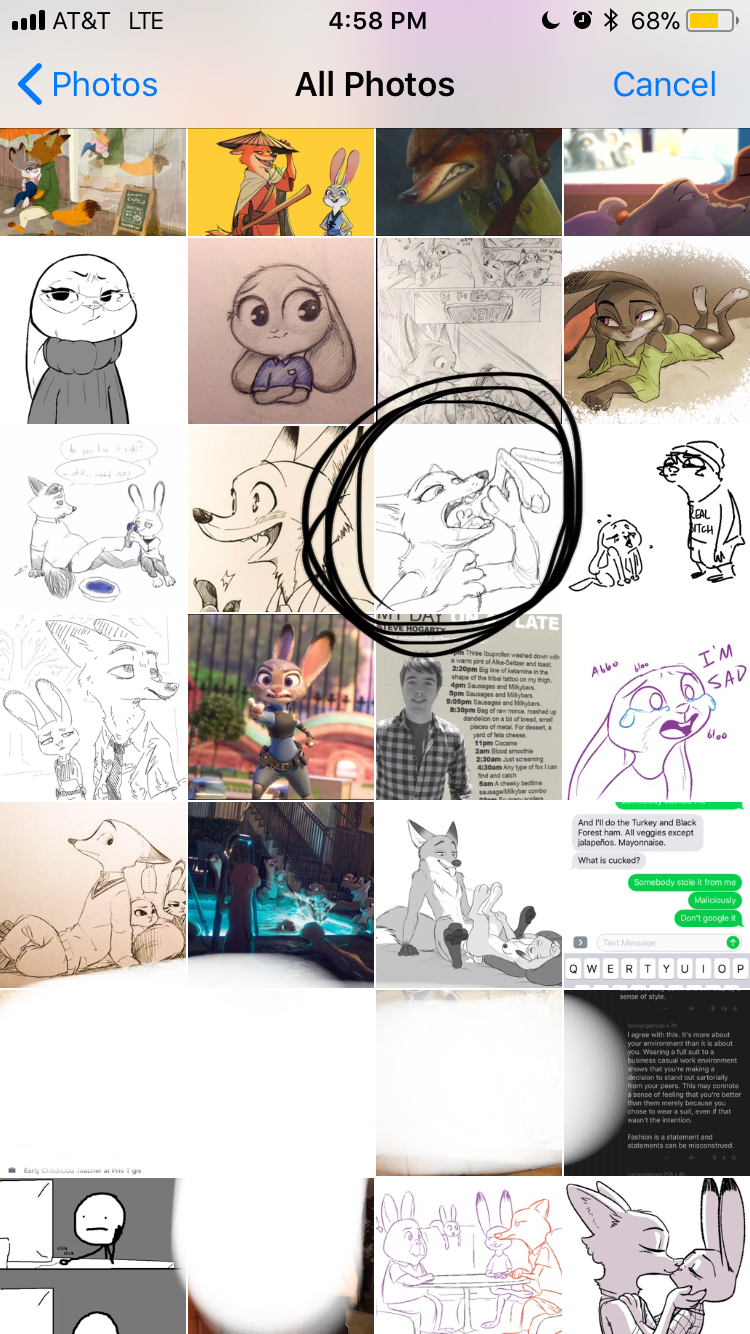Cancel the photo selection
The height and width of the screenshot is (1334, 750).
664,85
